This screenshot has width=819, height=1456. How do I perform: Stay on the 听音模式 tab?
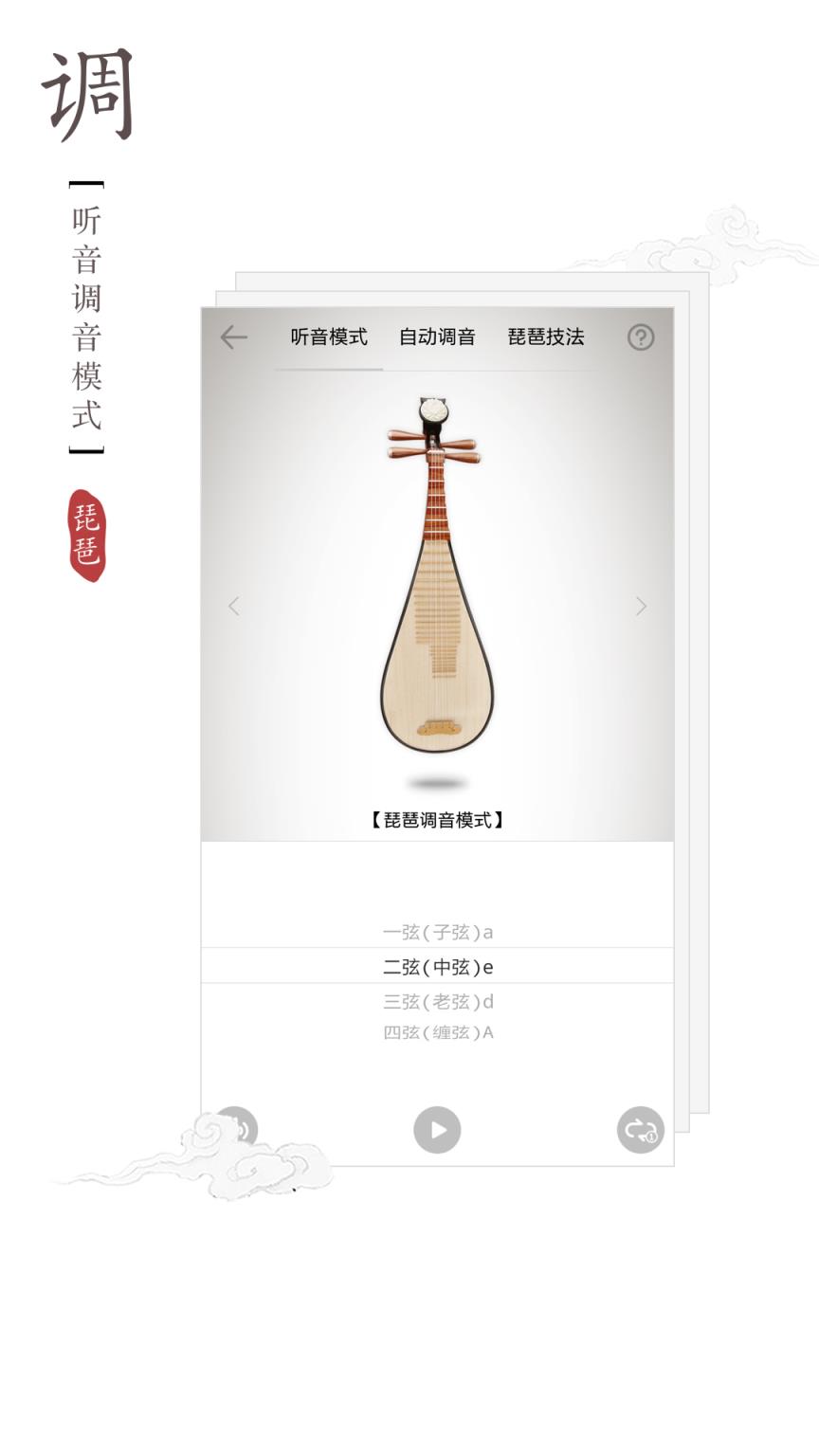328,337
